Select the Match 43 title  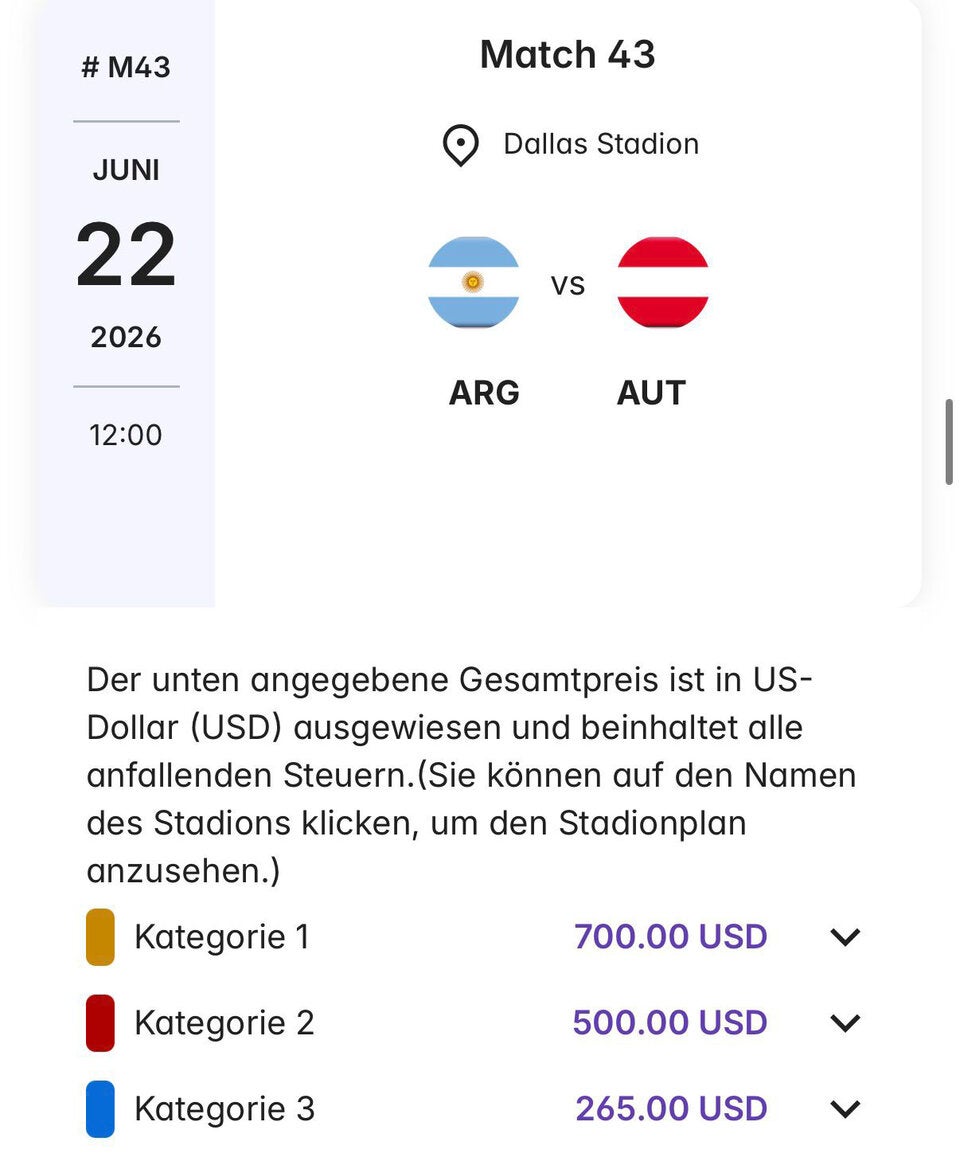(566, 54)
